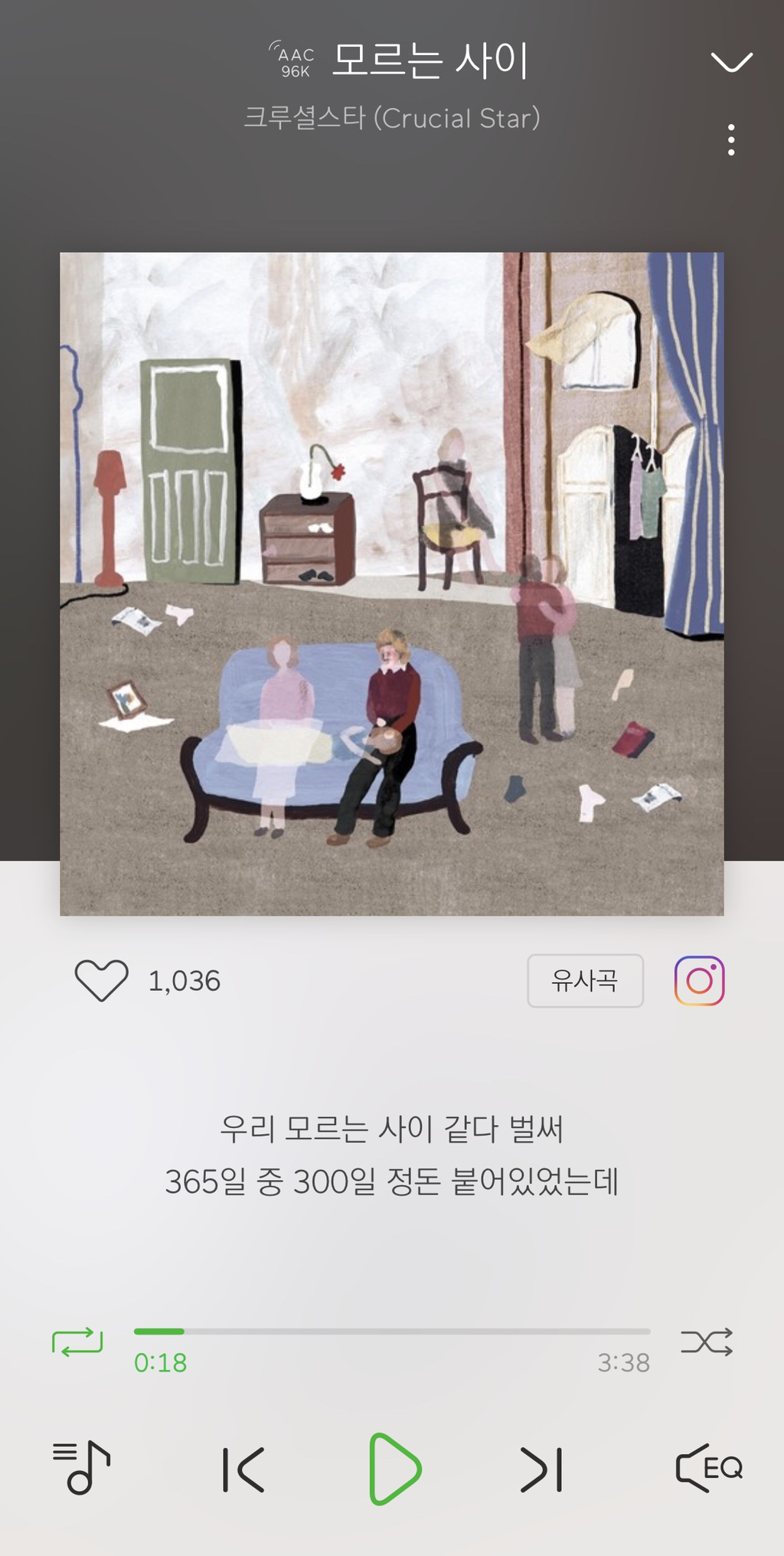This screenshot has width=784, height=1556.
Task: Toggle the repeat mode
Action: [x=77, y=1342]
